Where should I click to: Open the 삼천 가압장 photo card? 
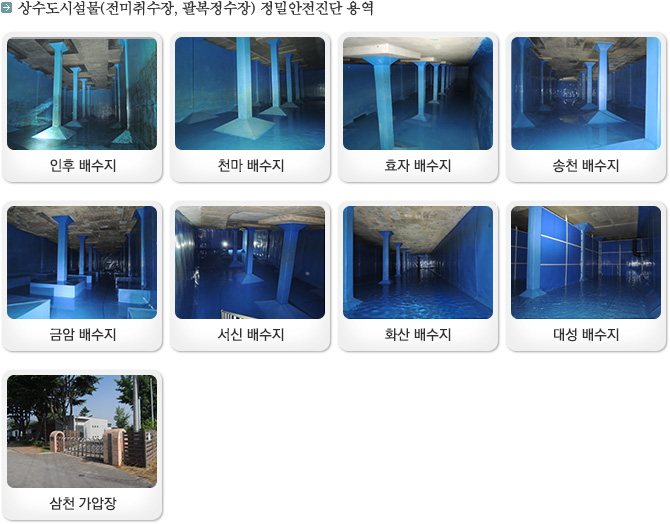(82, 431)
